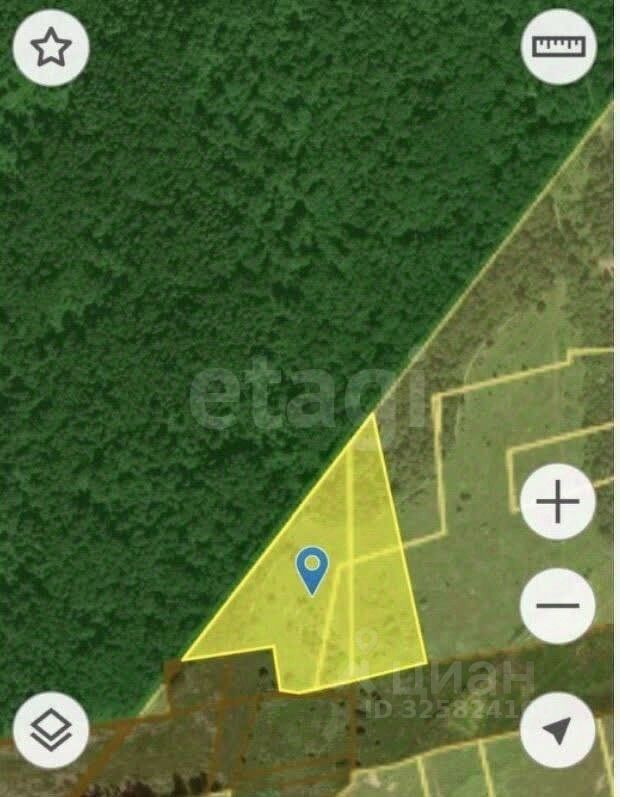The height and width of the screenshot is (797, 620).
Task: Select the blue pin on the highlighted plot
Action: 313,568
